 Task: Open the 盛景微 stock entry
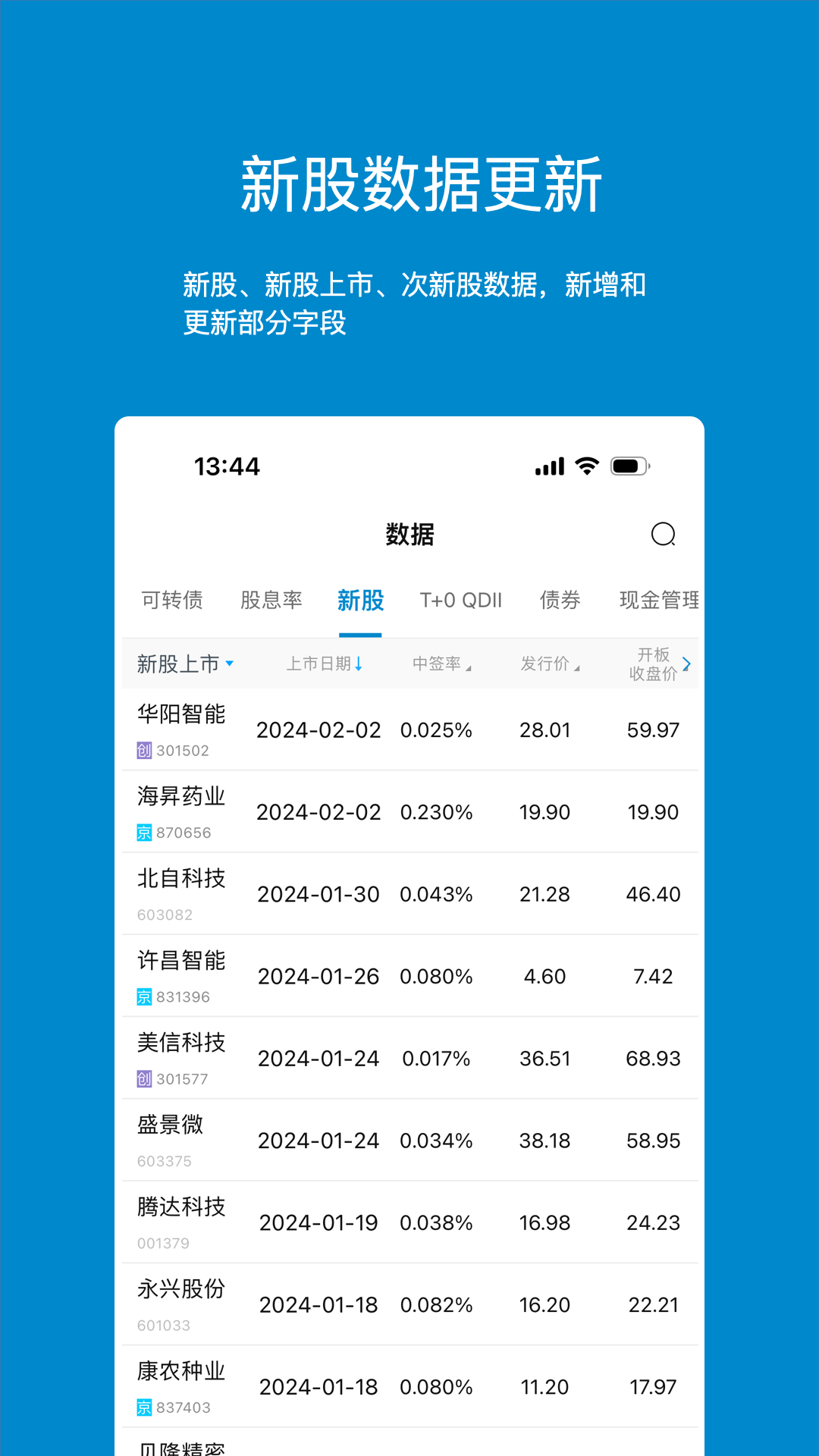pyautogui.click(x=409, y=1140)
